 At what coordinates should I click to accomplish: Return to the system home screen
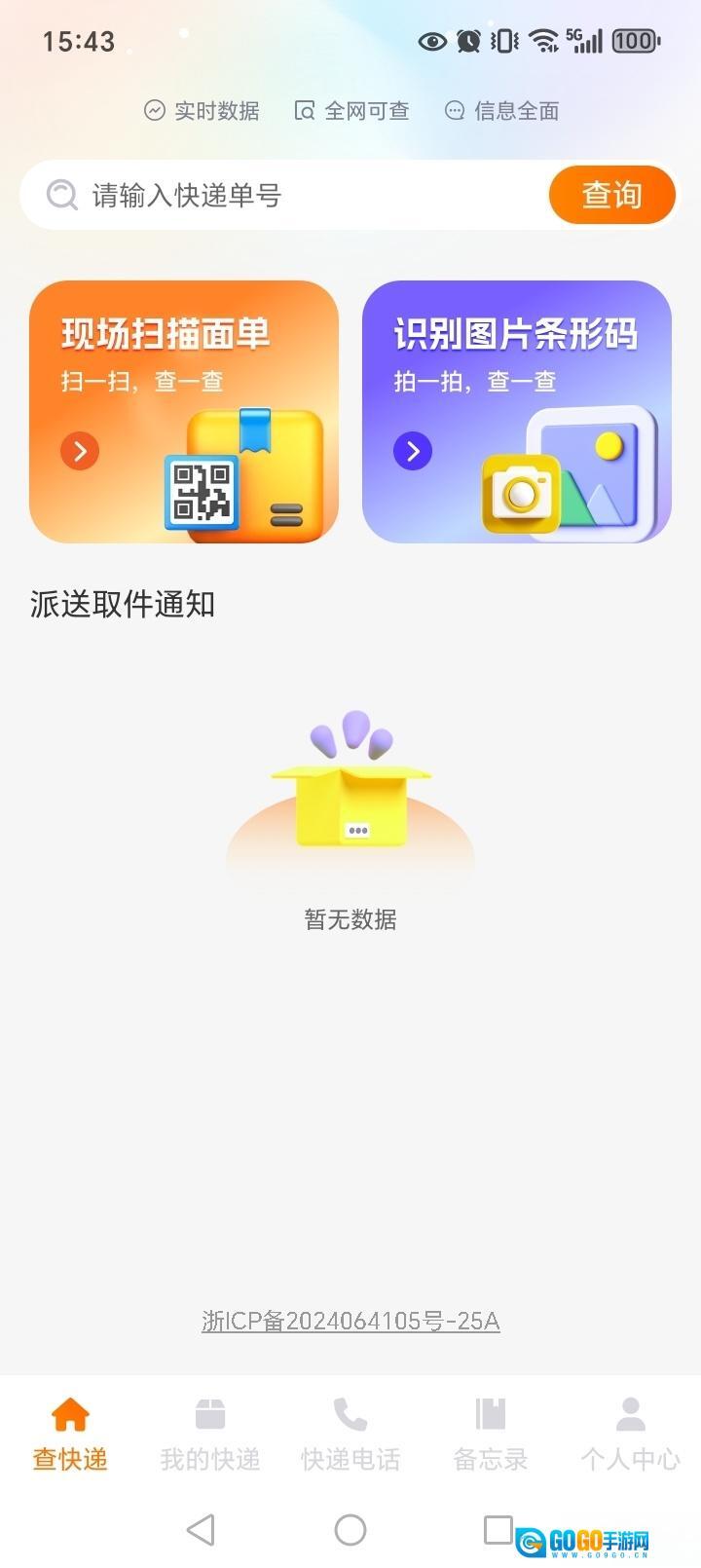(x=350, y=1529)
